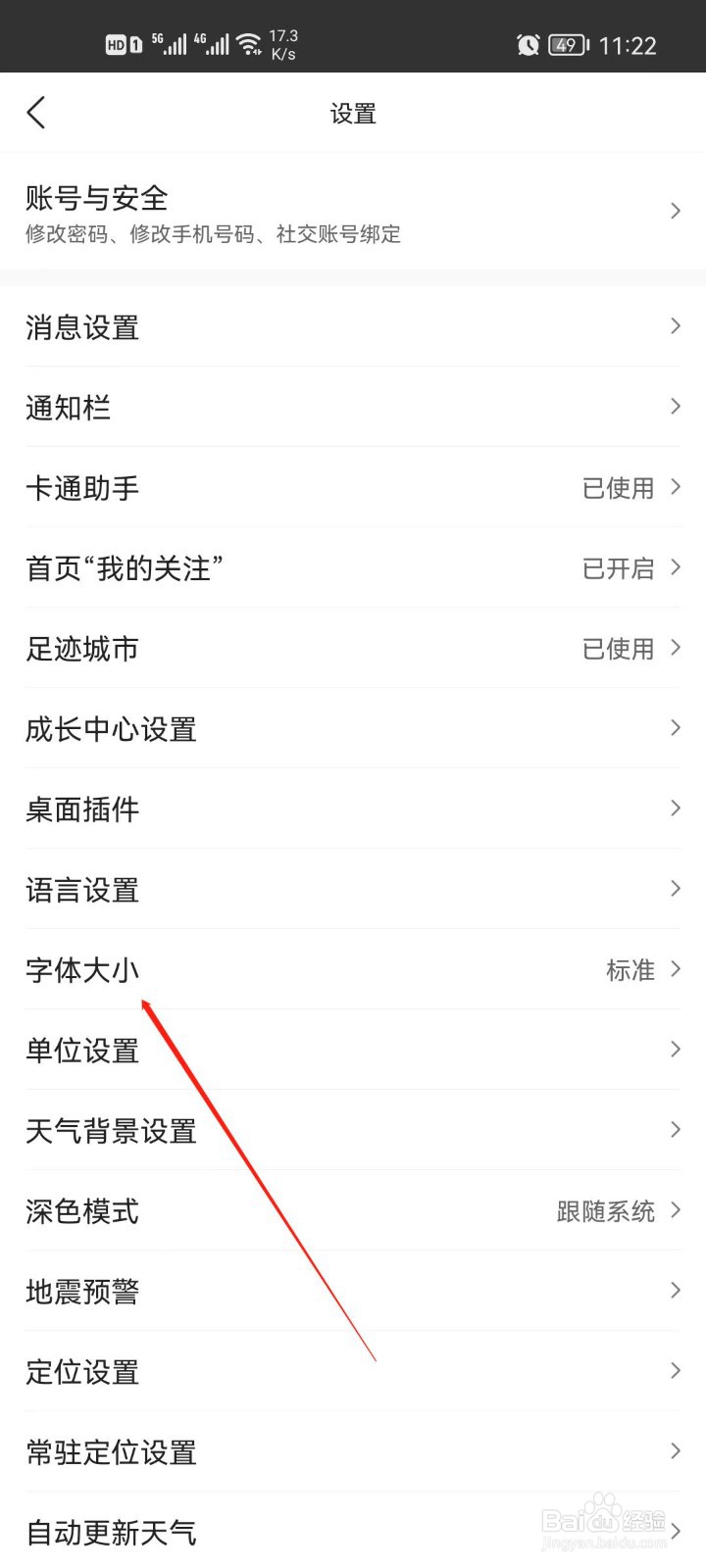Expand 账号与安全 via its chevron
Image resolution: width=706 pixels, height=1568 pixels.
tap(675, 211)
